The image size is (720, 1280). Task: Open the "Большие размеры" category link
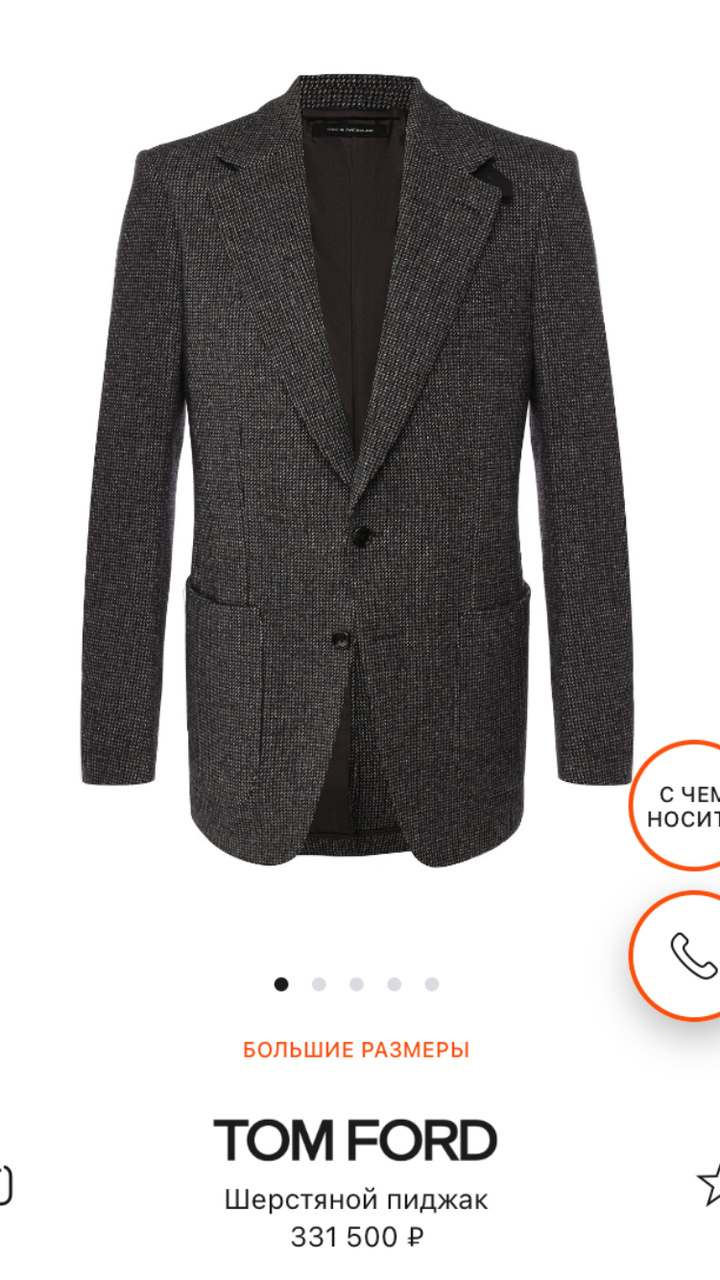click(x=356, y=1050)
